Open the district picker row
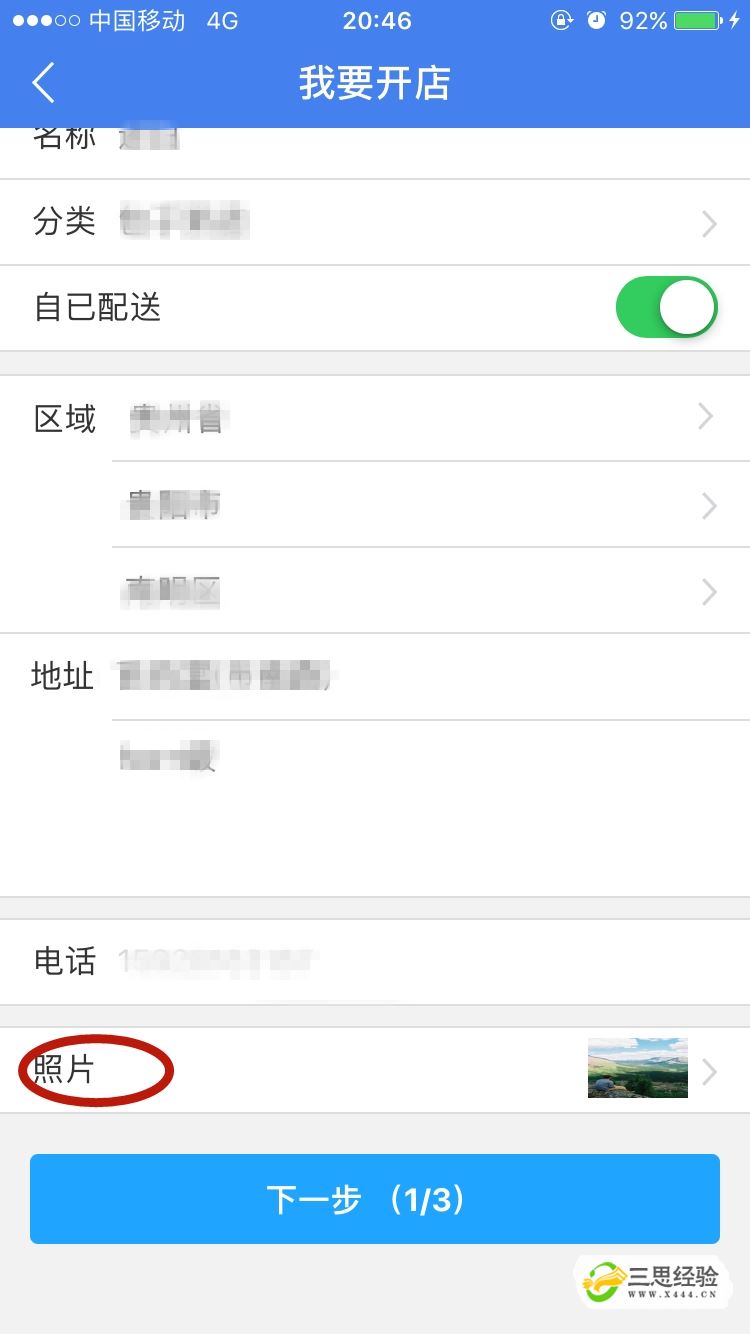 click(431, 590)
